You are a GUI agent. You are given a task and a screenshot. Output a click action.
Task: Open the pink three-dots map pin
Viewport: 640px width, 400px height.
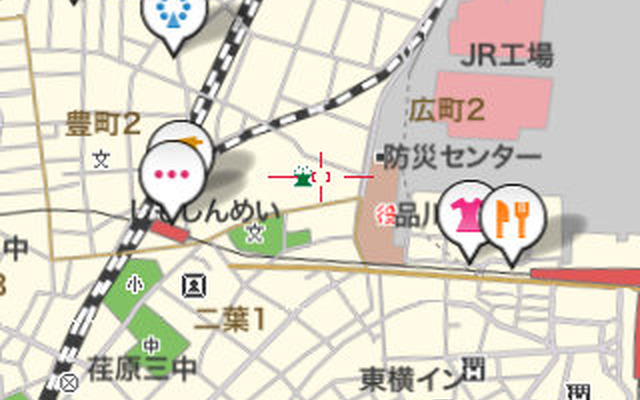click(x=169, y=174)
